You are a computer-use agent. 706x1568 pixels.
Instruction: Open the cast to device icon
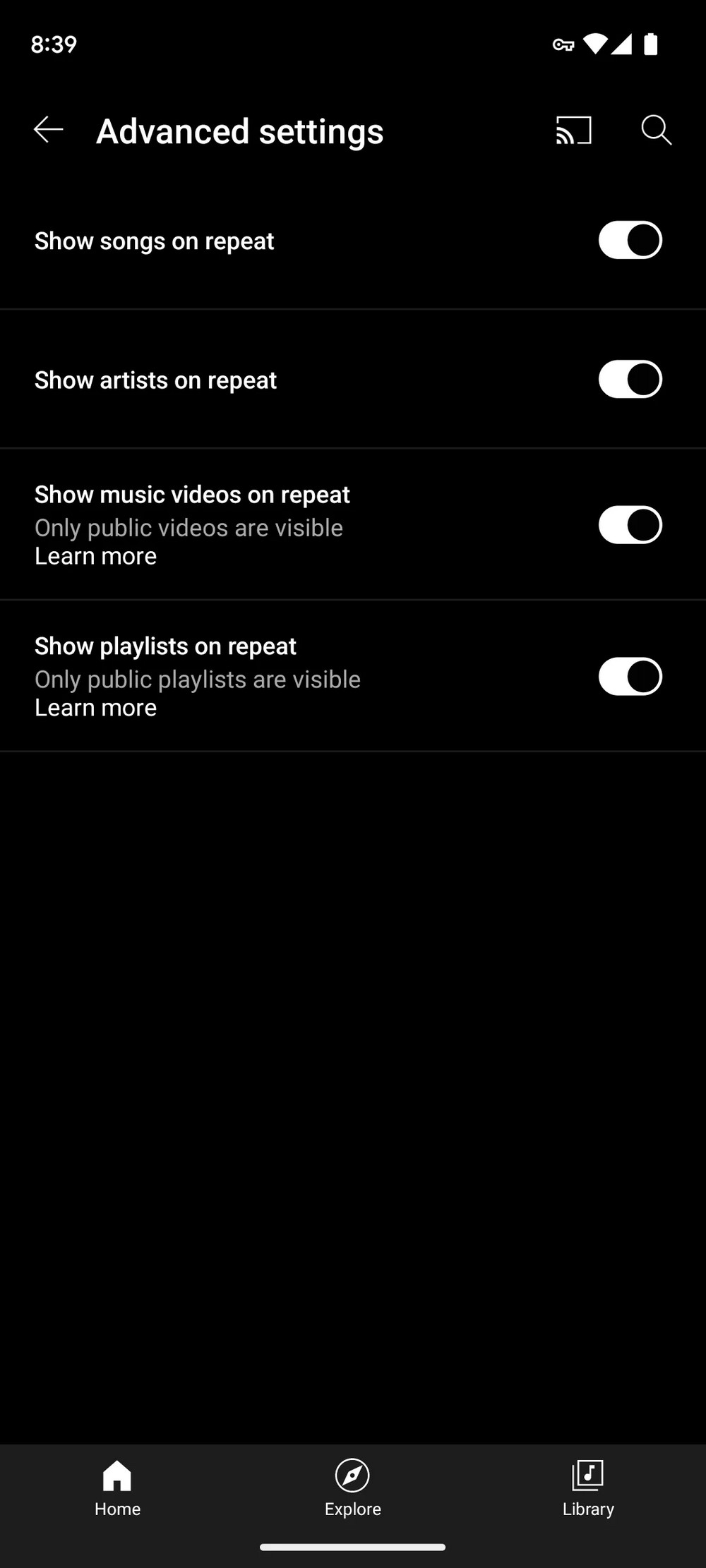[573, 131]
